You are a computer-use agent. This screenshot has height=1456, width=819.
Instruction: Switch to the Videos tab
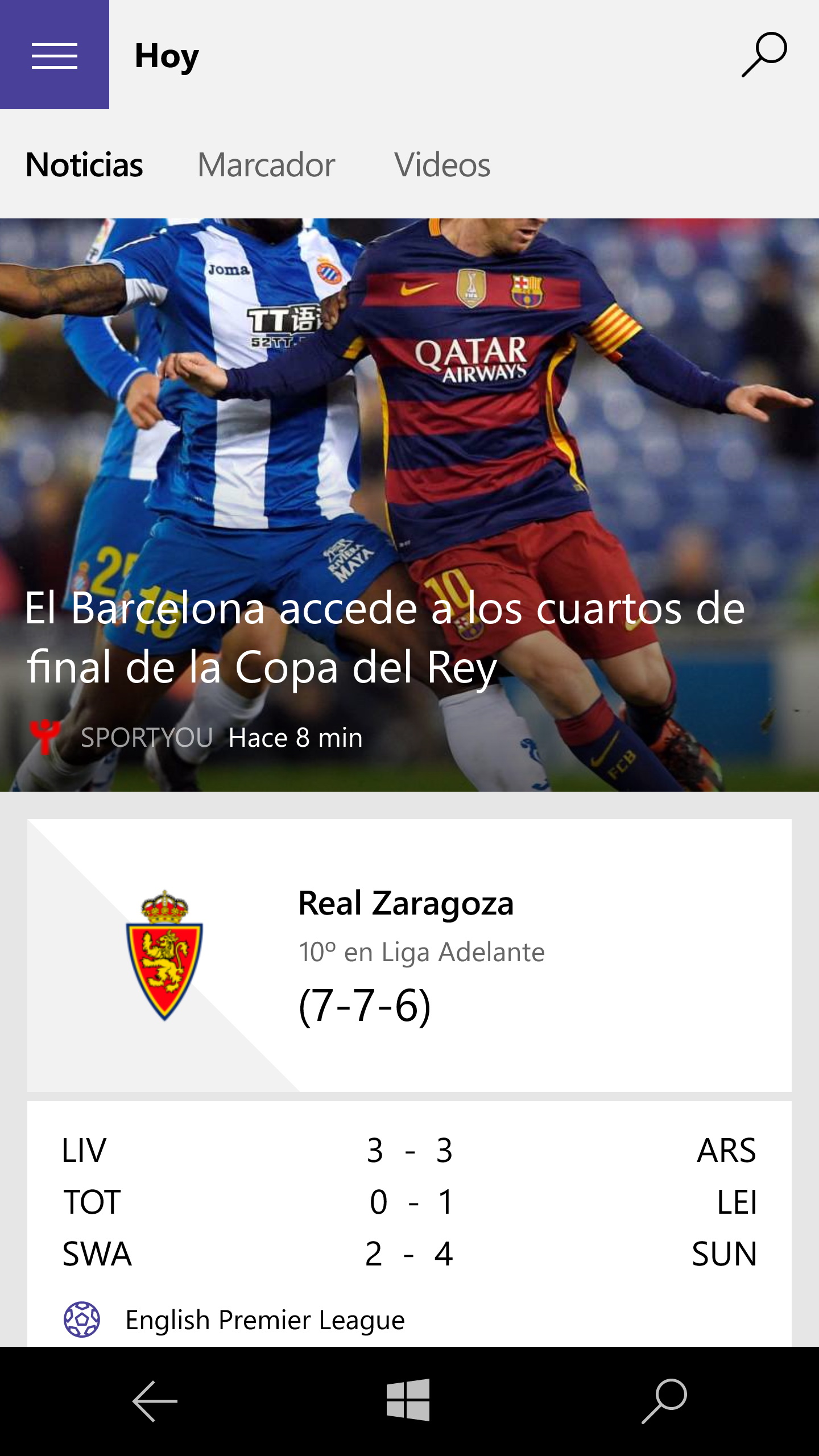point(442,165)
